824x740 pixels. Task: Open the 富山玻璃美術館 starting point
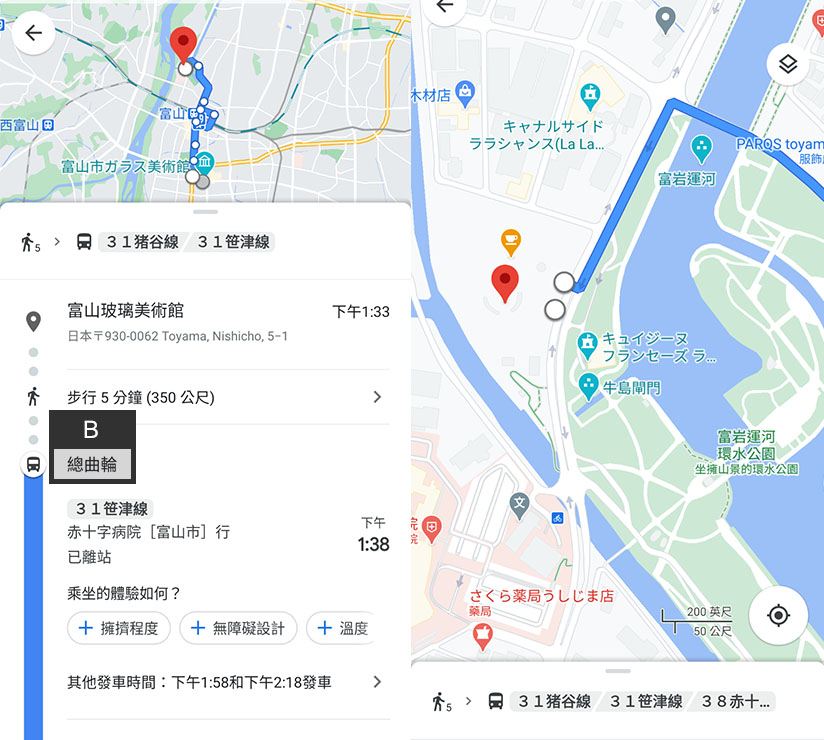click(x=126, y=311)
